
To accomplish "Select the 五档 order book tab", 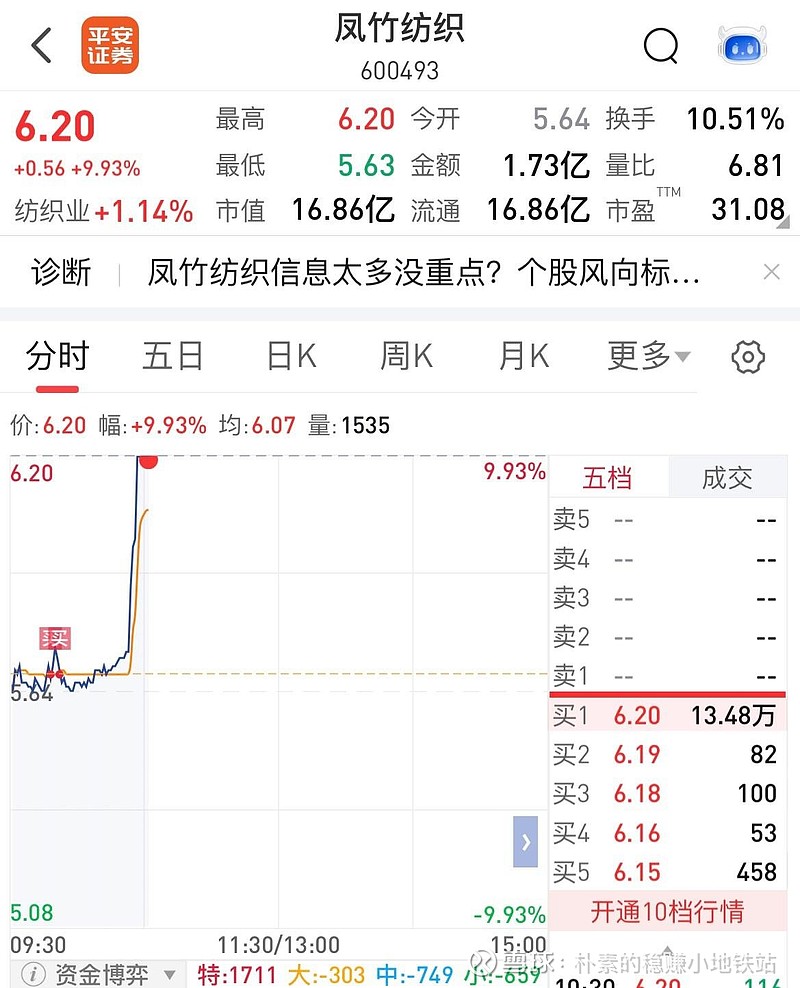I will (x=607, y=478).
